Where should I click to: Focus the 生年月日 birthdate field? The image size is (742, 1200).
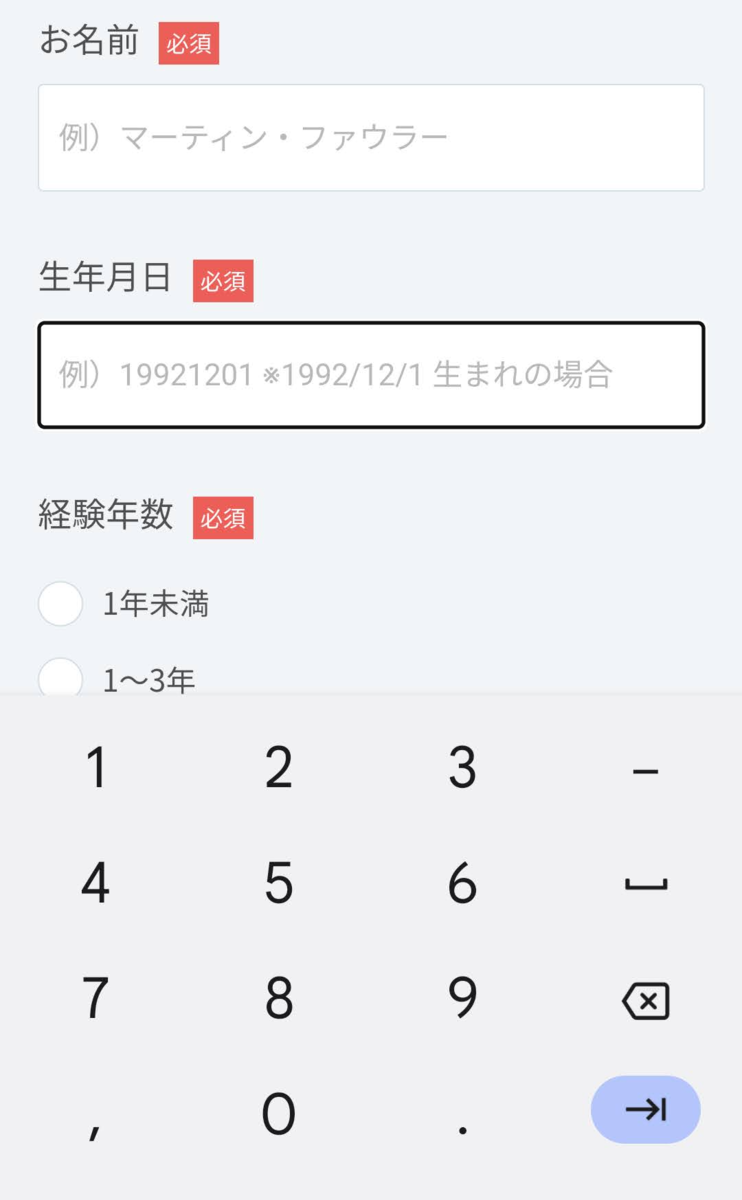(x=371, y=375)
